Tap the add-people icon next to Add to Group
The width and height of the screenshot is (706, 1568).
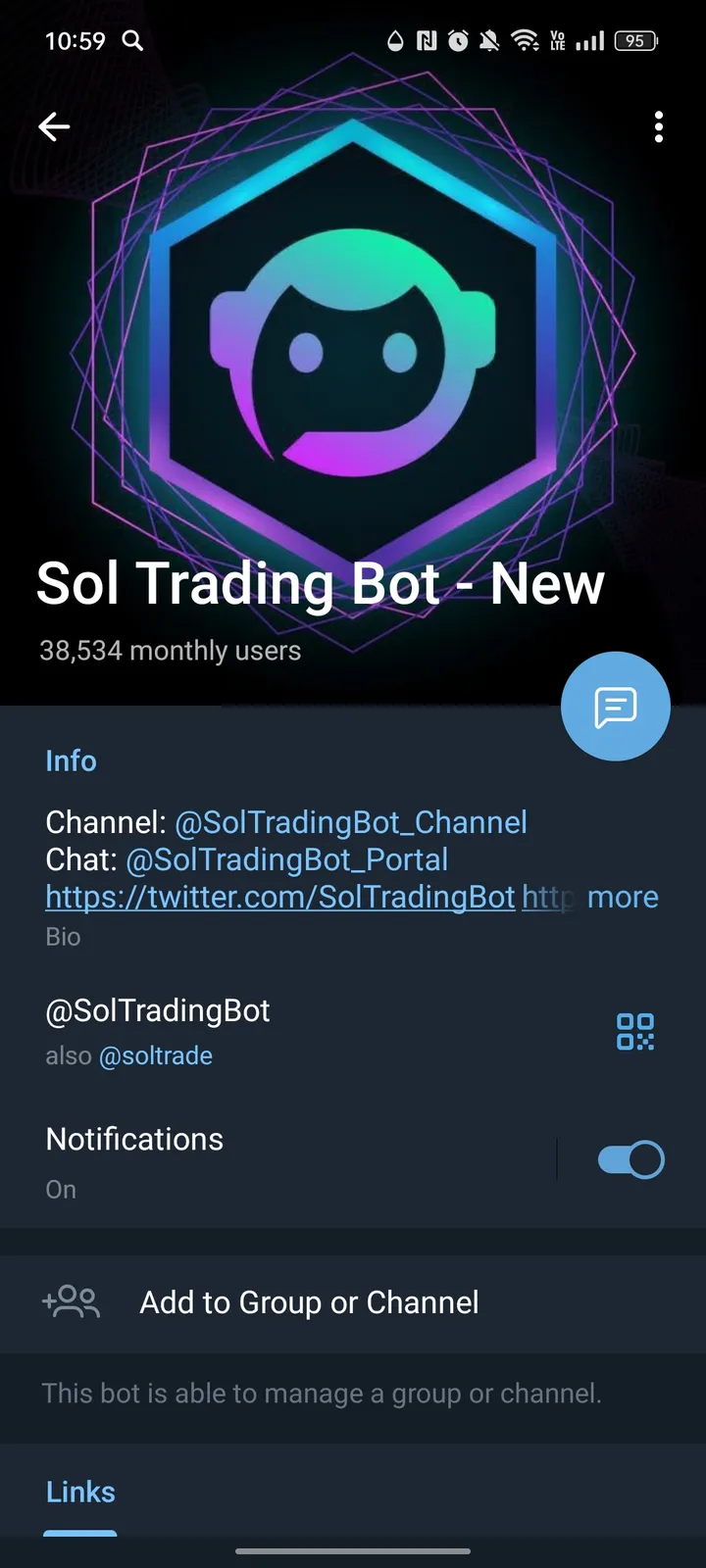tap(70, 1302)
